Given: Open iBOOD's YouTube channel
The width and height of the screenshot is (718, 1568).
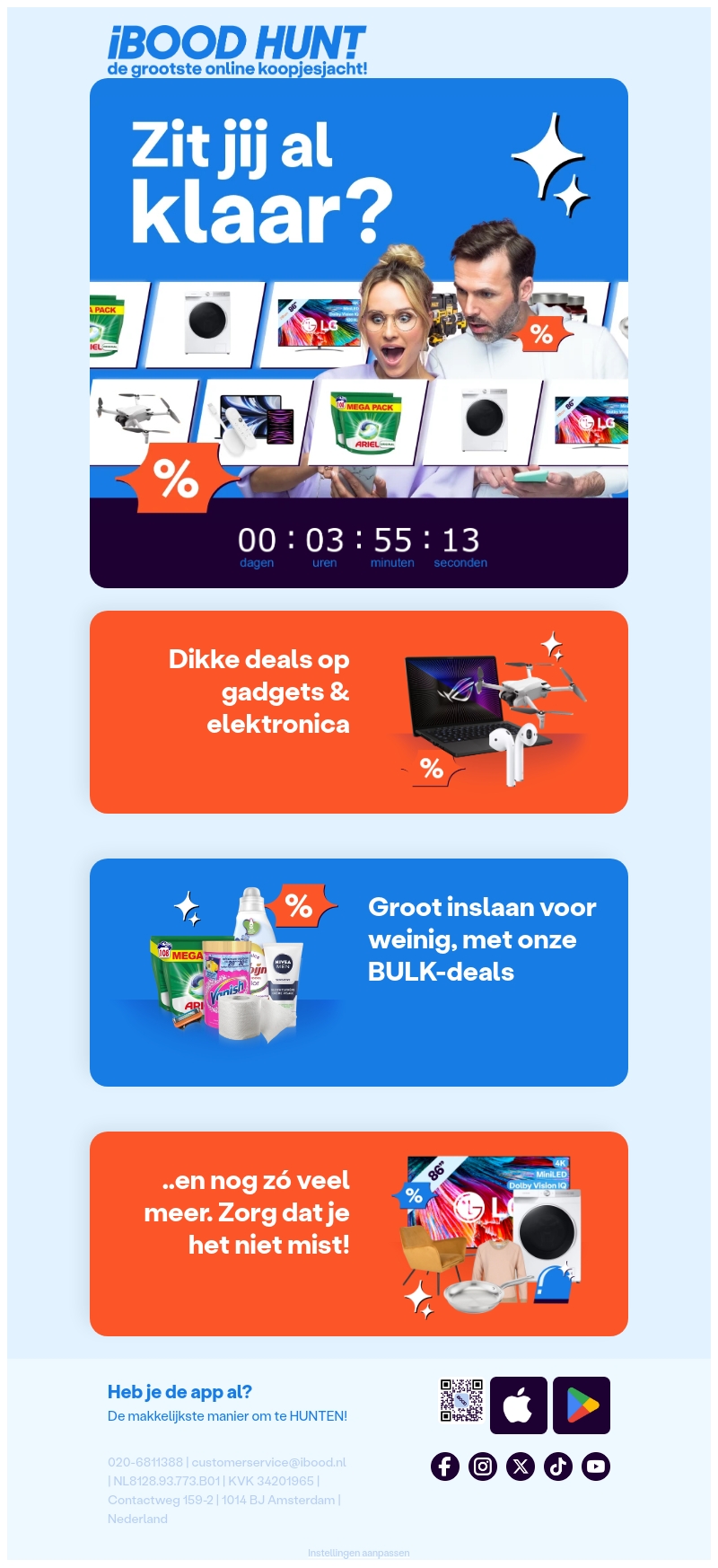Looking at the screenshot, I should [596, 1467].
